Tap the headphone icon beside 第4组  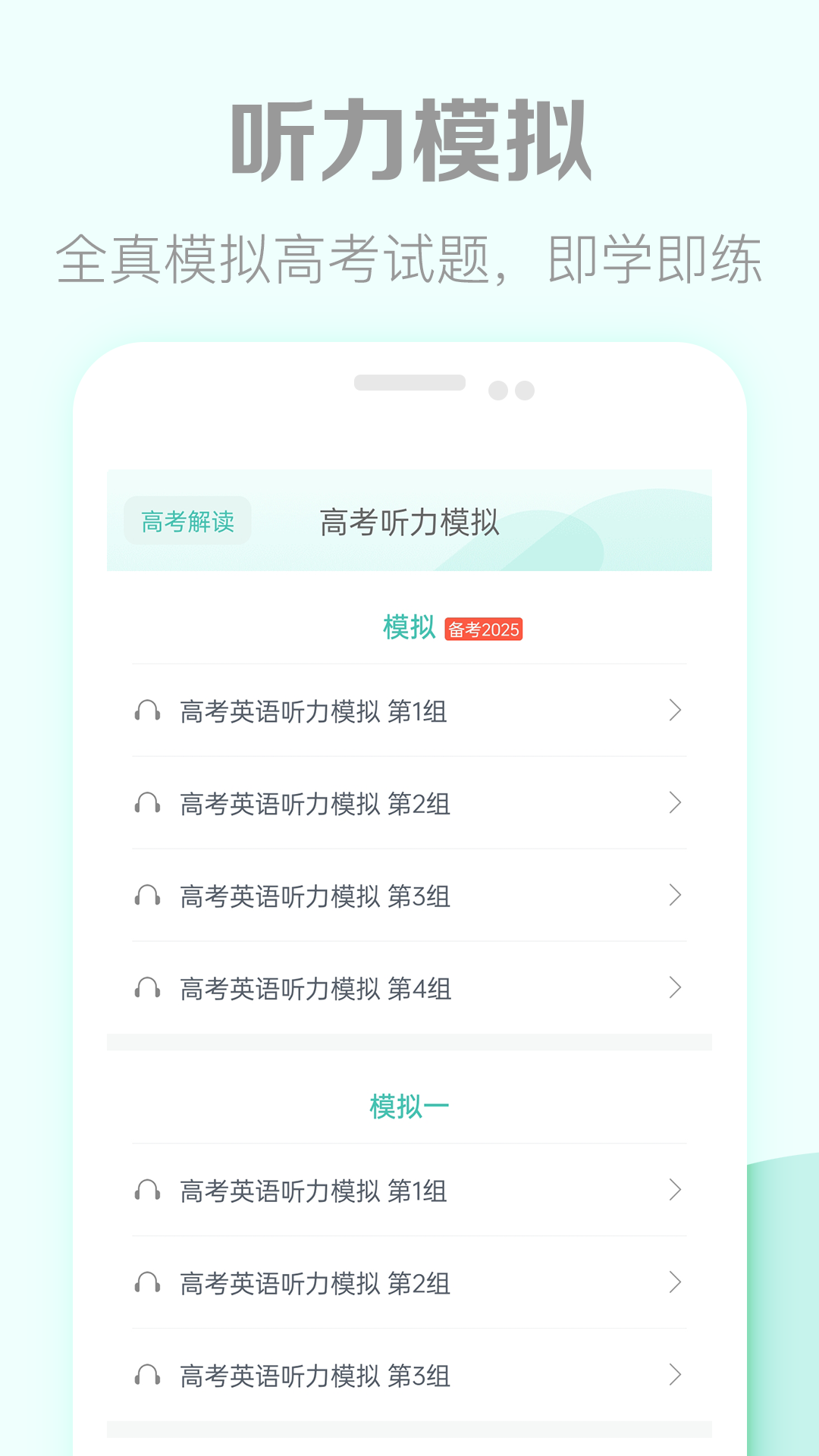pyautogui.click(x=149, y=989)
